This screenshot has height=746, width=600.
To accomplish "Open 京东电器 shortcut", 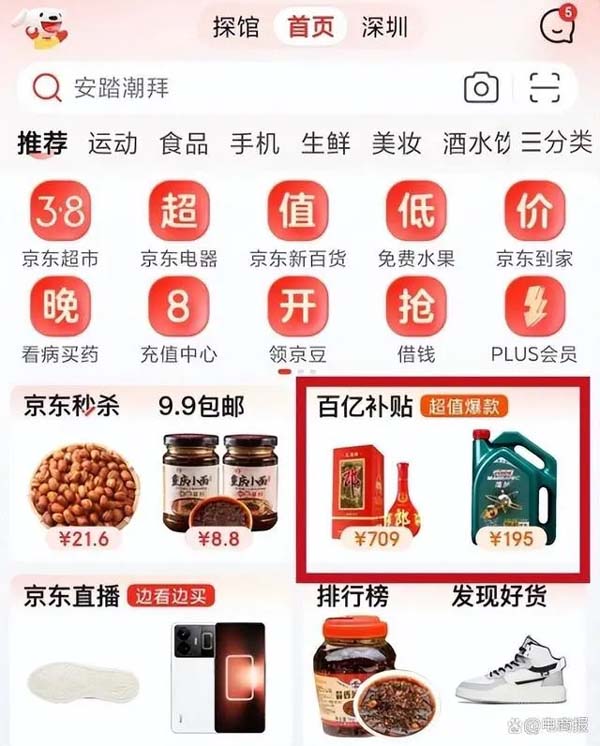I will point(179,224).
